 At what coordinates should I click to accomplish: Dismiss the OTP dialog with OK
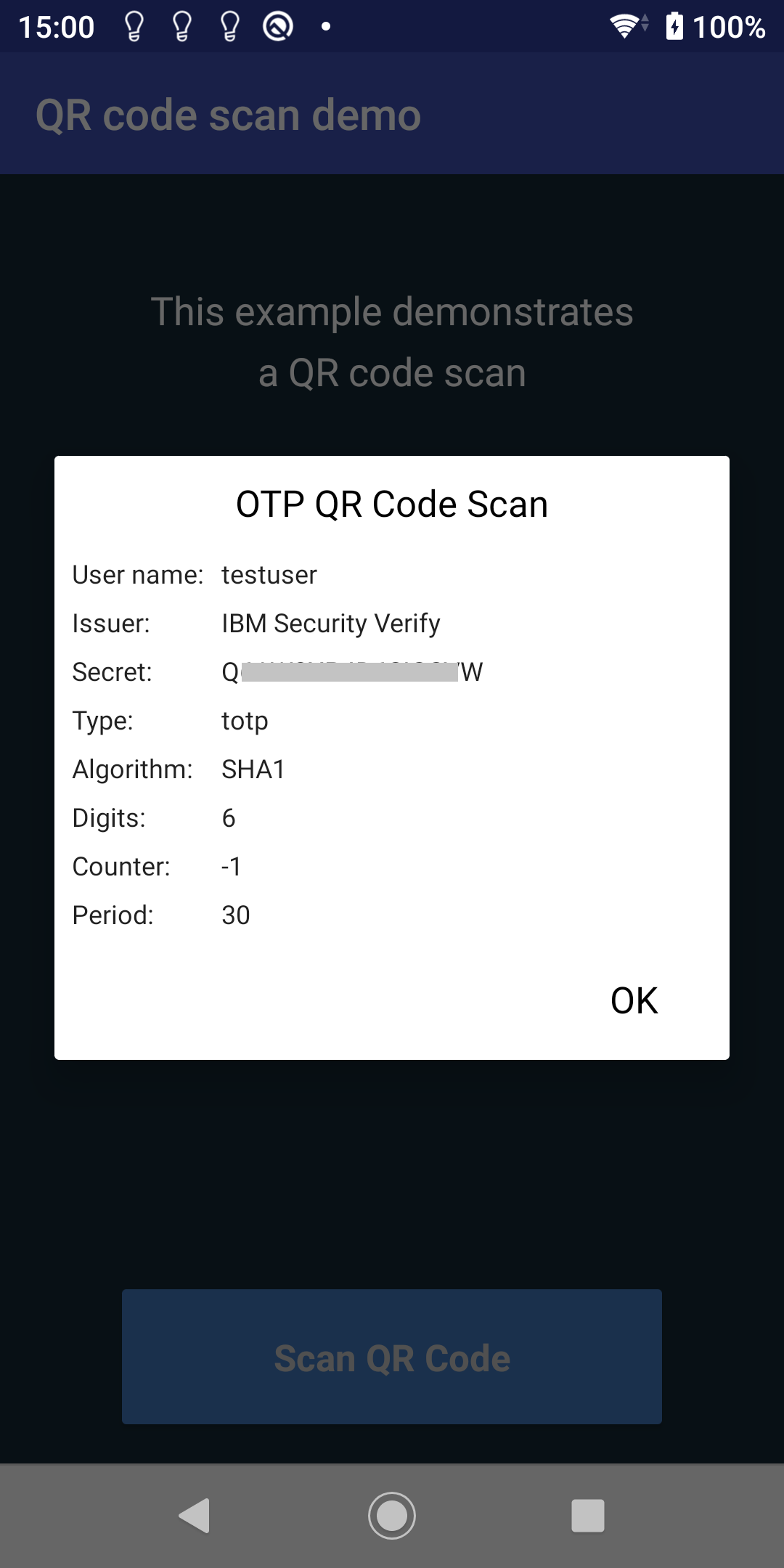coord(634,1000)
